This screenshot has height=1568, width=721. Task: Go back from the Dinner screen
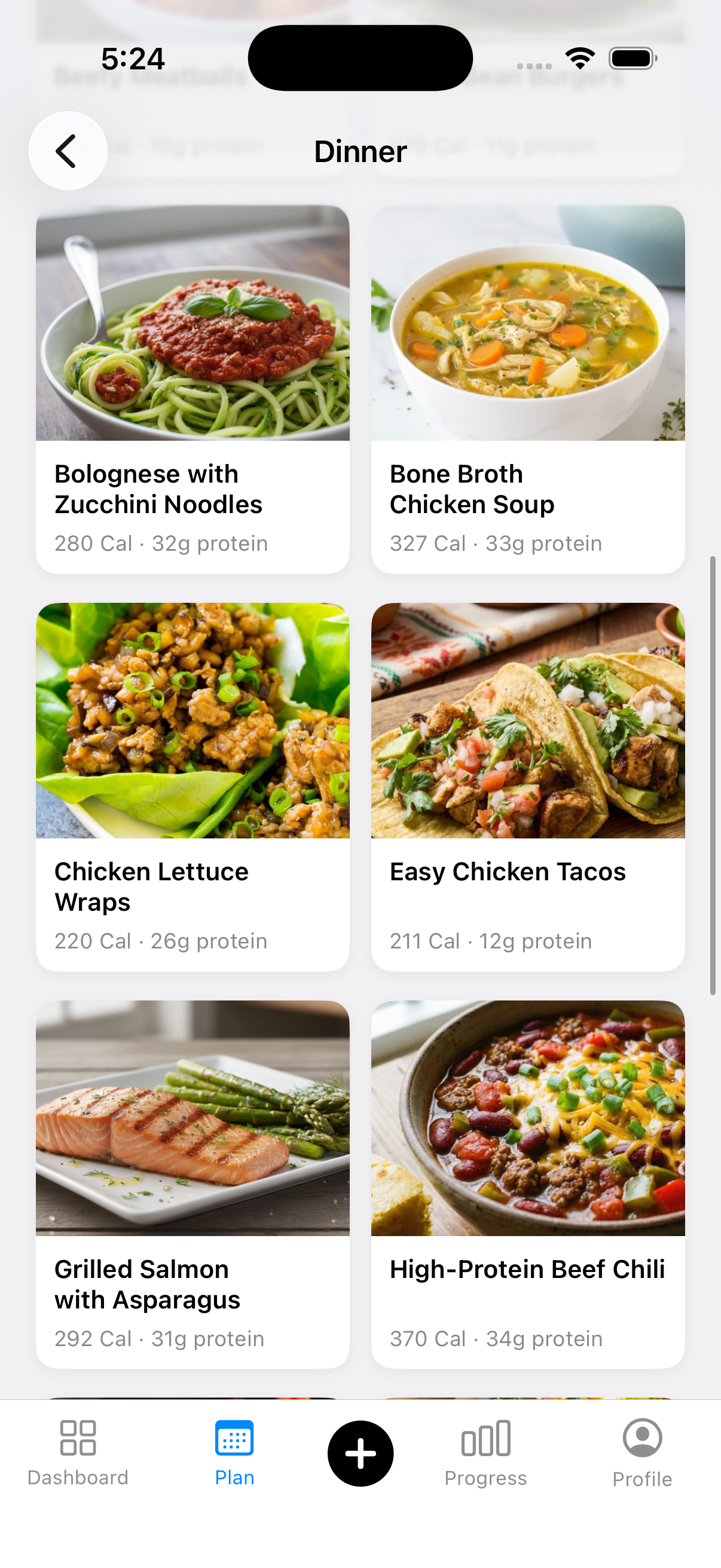[x=68, y=151]
